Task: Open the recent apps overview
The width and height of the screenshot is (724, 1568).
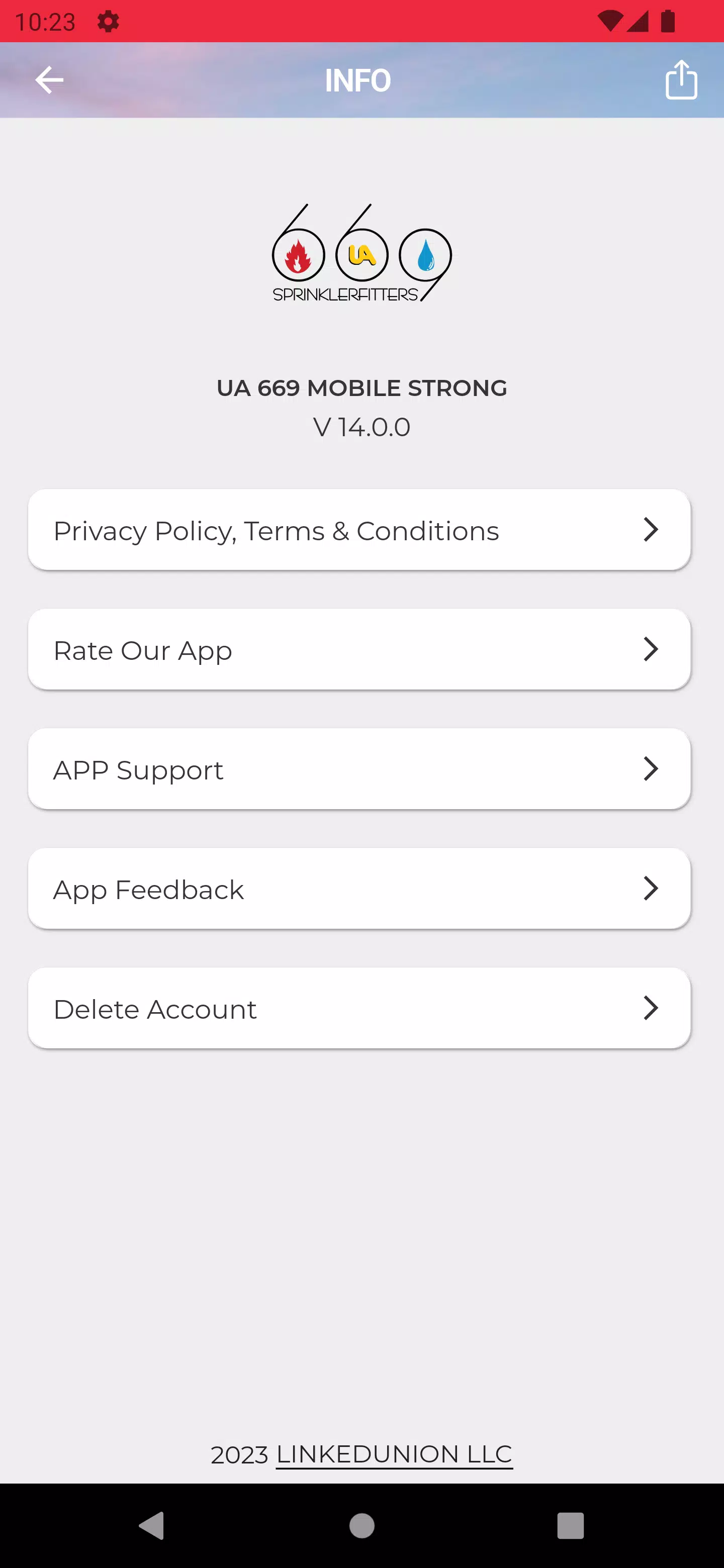Action: [x=570, y=1526]
